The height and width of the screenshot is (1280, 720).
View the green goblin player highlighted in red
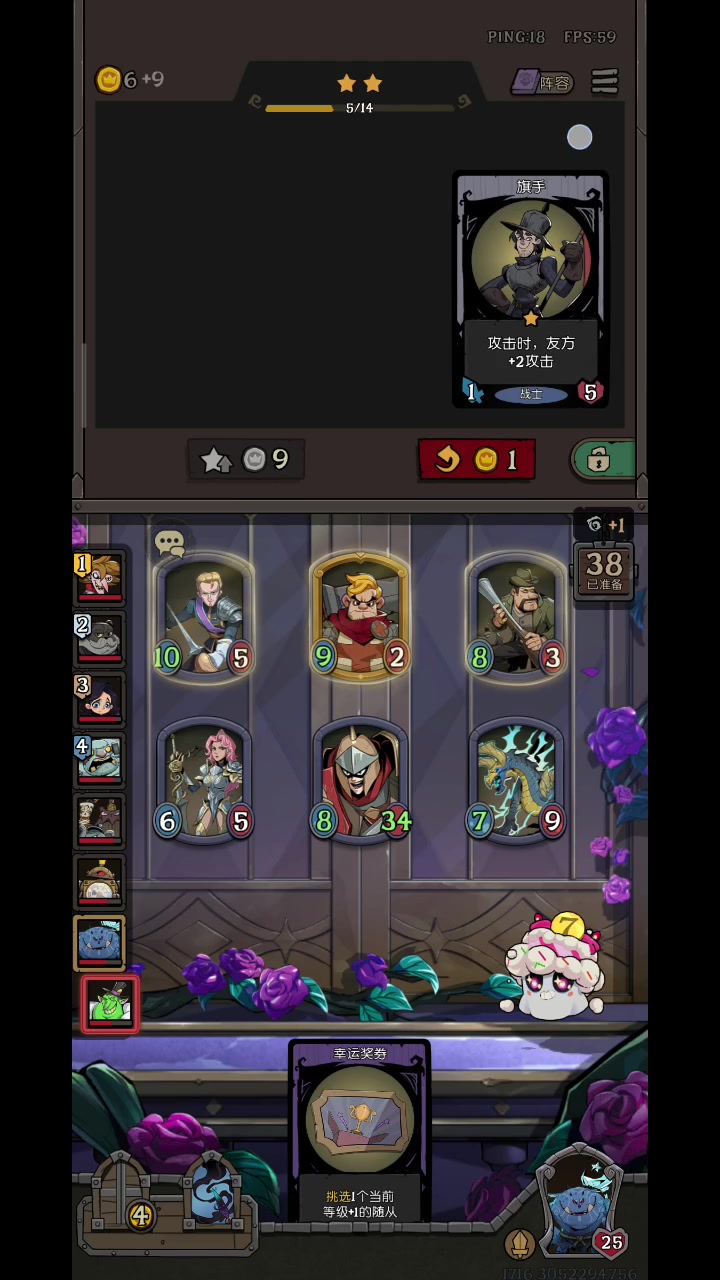coord(110,1004)
